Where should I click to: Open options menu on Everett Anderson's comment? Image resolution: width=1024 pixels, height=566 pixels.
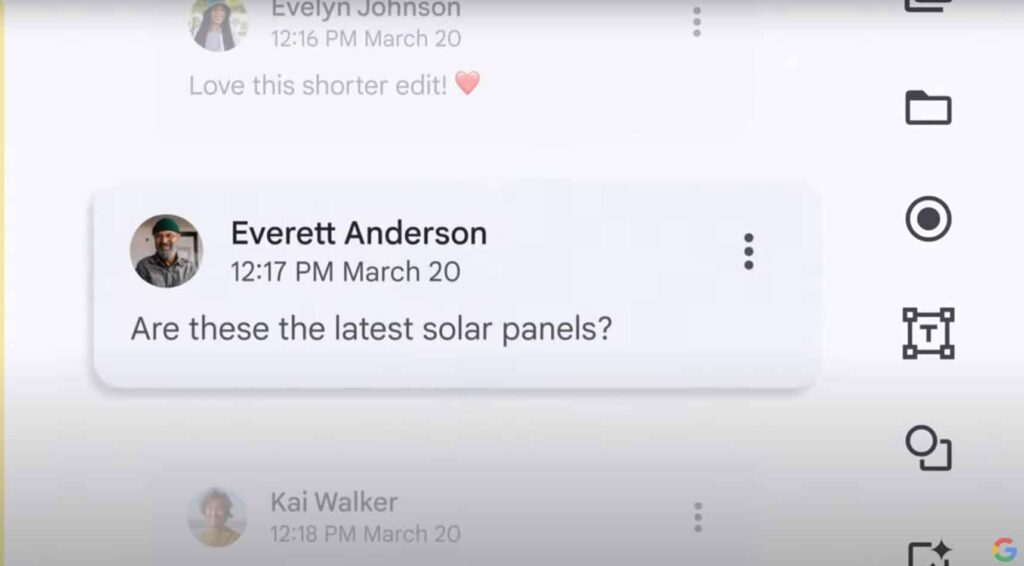(748, 252)
